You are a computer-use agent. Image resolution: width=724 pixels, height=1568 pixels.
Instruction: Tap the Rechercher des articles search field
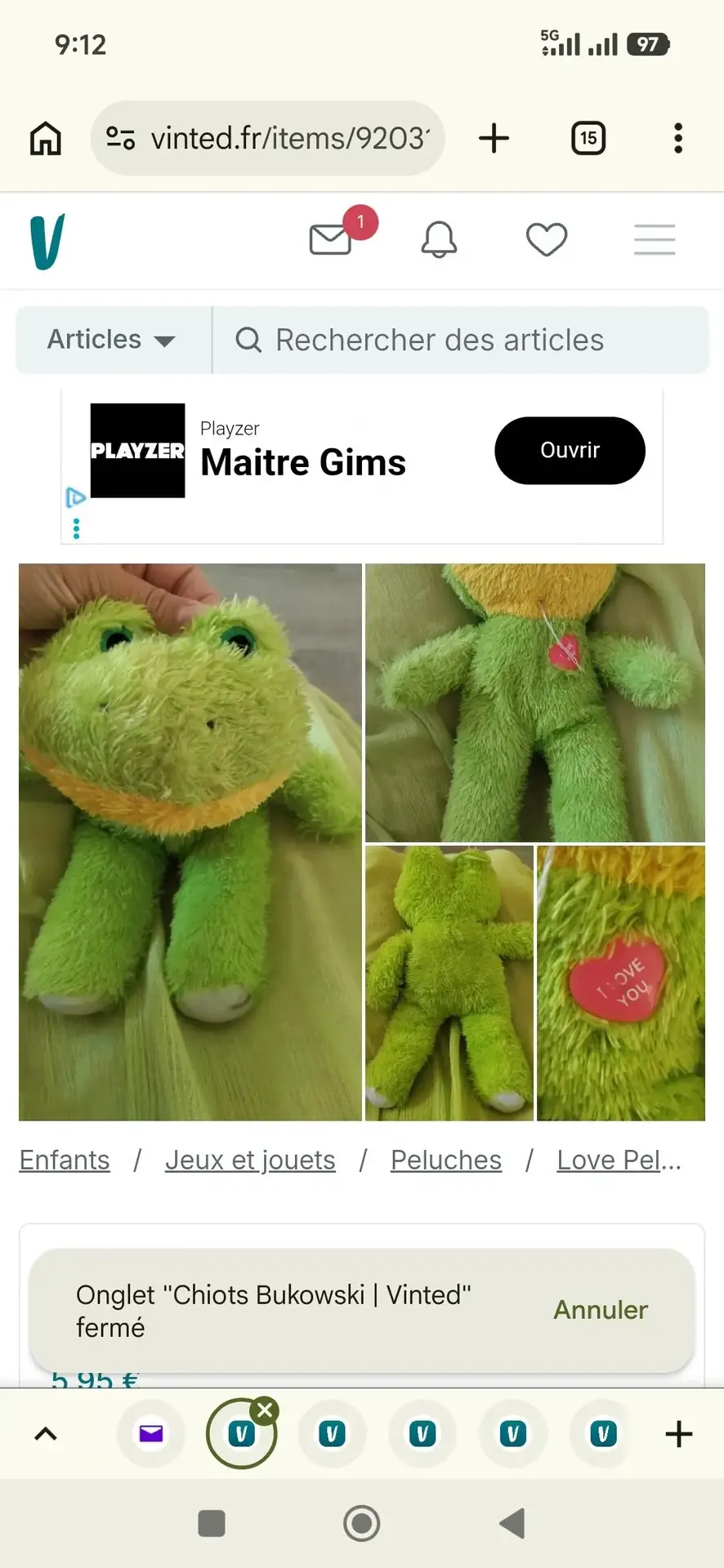[460, 340]
